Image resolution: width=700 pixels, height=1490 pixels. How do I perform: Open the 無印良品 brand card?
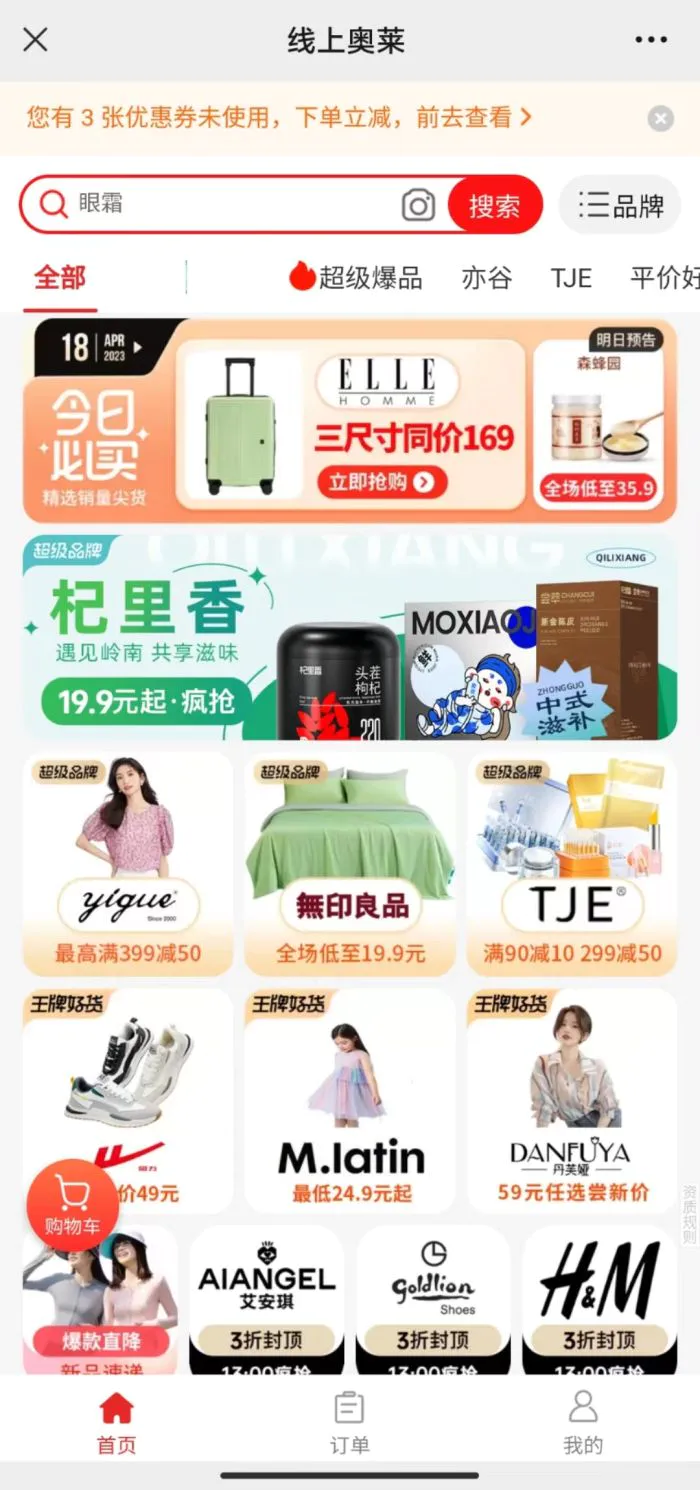pyautogui.click(x=350, y=864)
